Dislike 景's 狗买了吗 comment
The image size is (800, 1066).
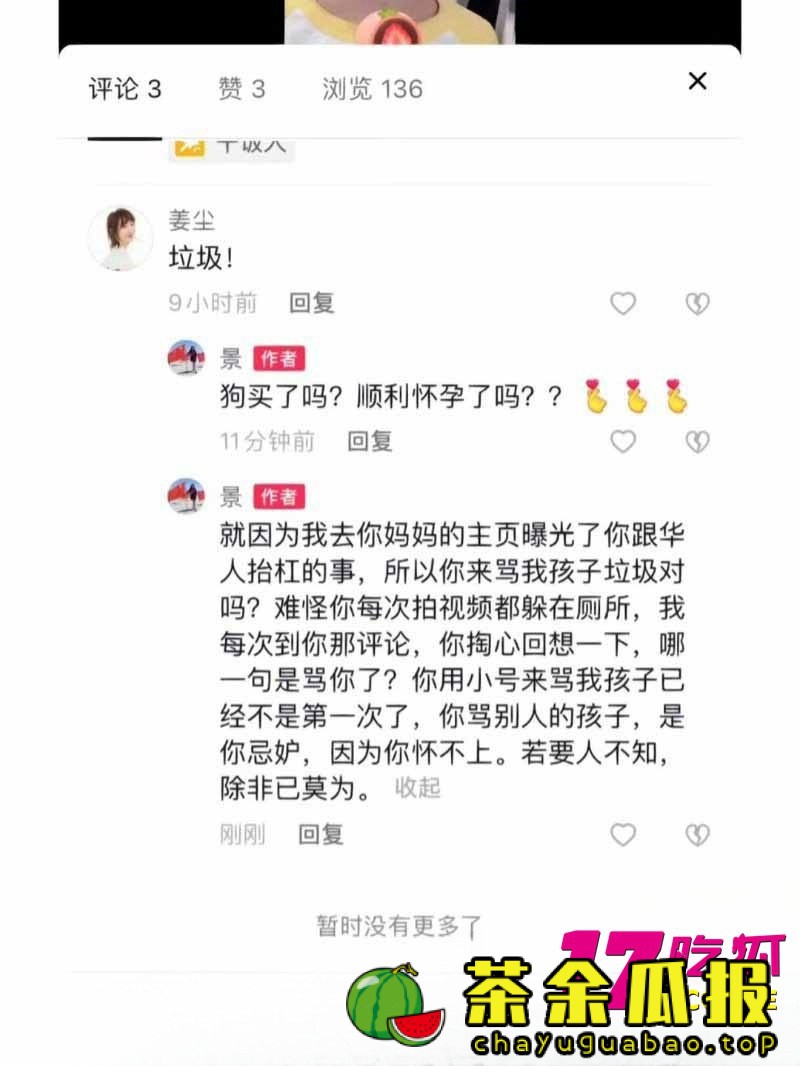click(697, 441)
